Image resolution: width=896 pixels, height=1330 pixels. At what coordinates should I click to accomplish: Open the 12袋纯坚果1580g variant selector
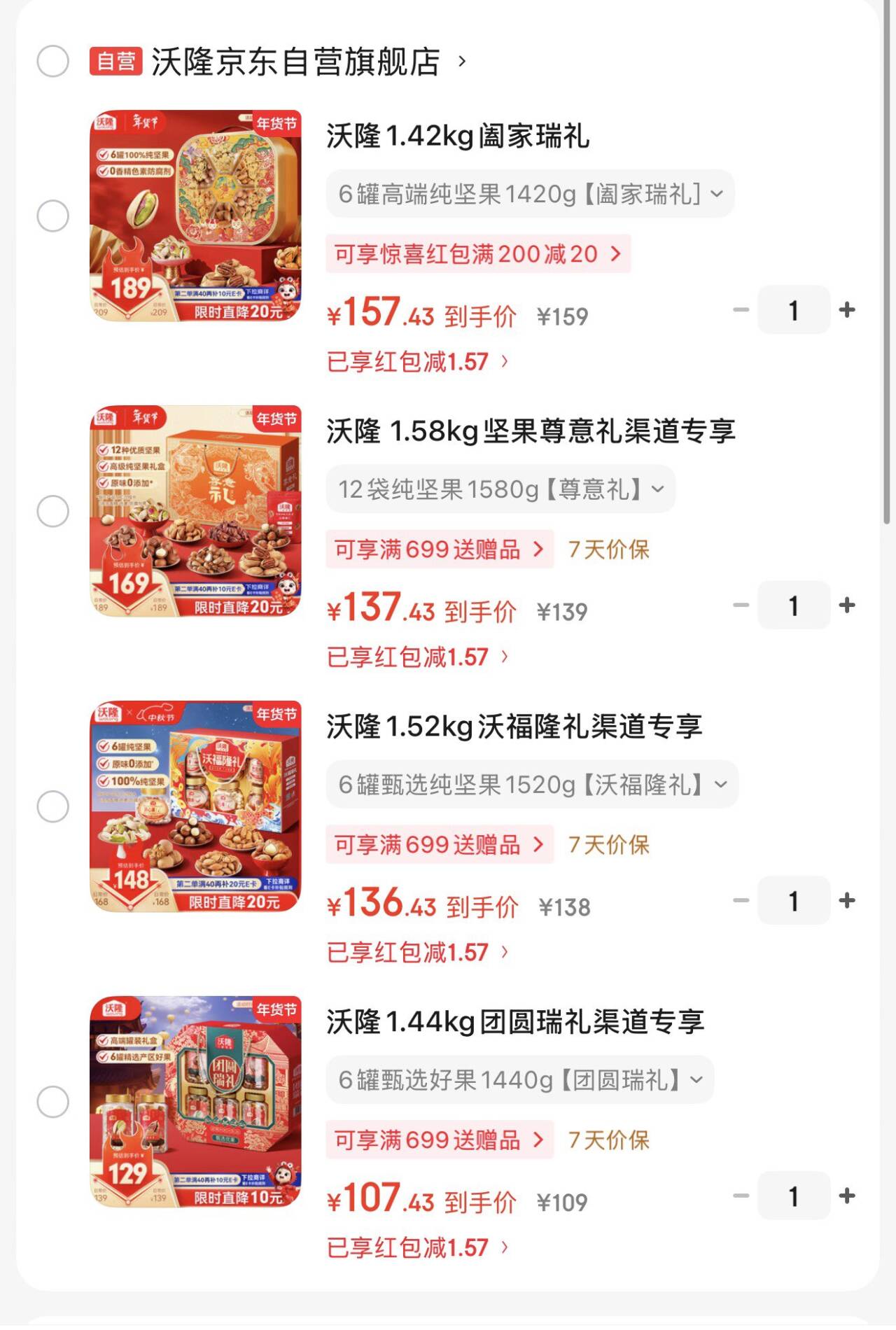499,490
